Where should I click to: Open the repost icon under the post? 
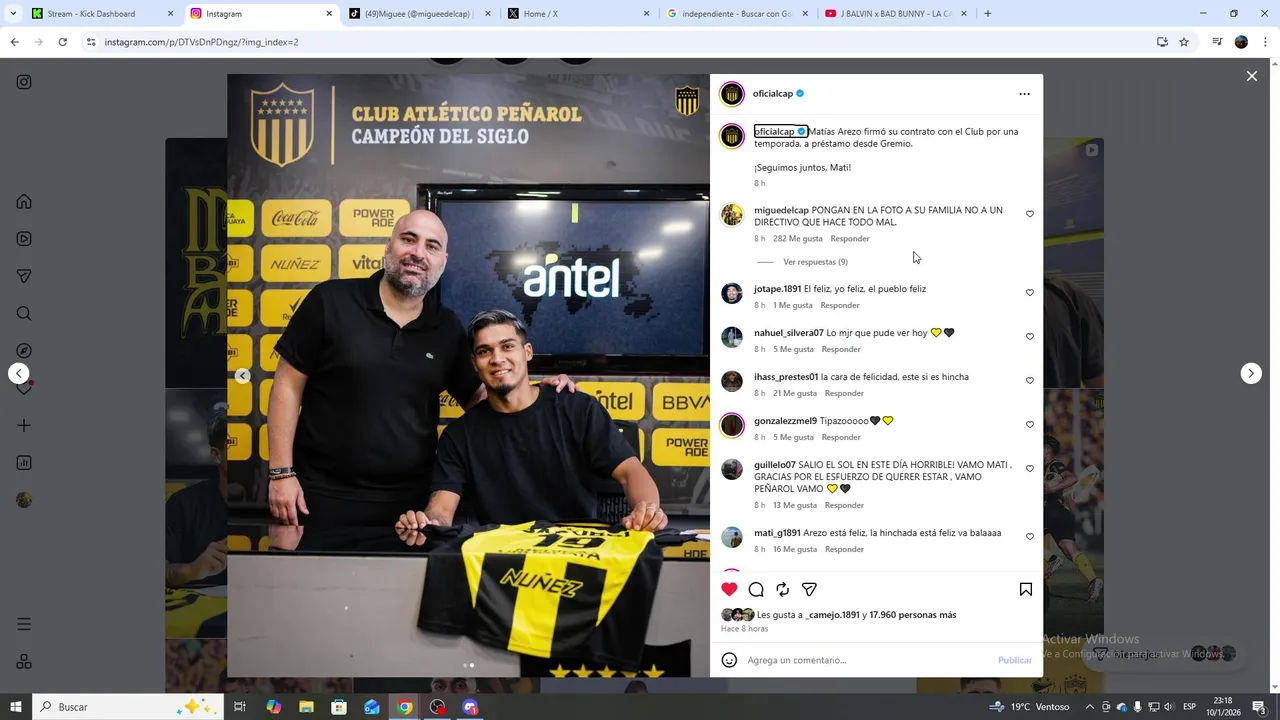point(782,589)
